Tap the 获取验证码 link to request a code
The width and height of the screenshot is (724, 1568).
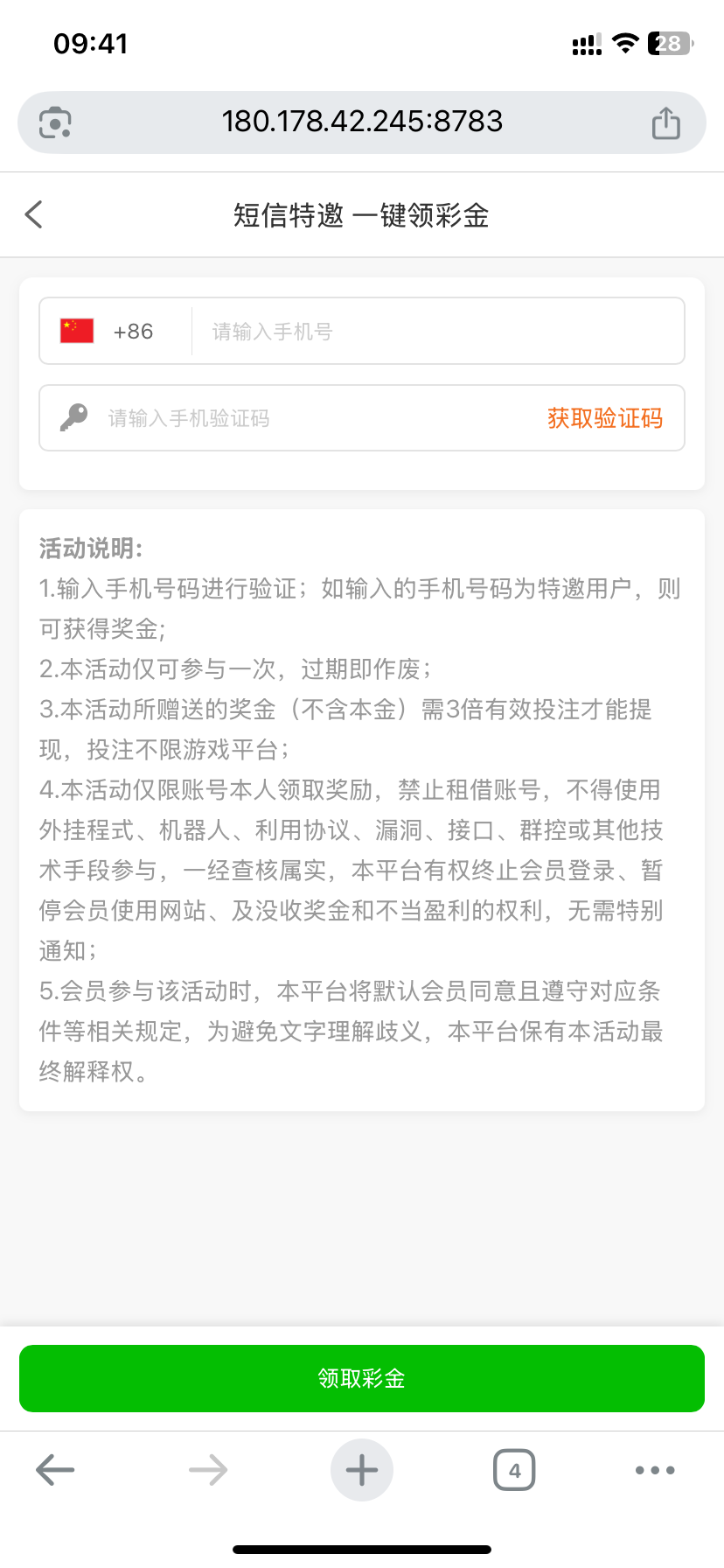[x=603, y=418]
